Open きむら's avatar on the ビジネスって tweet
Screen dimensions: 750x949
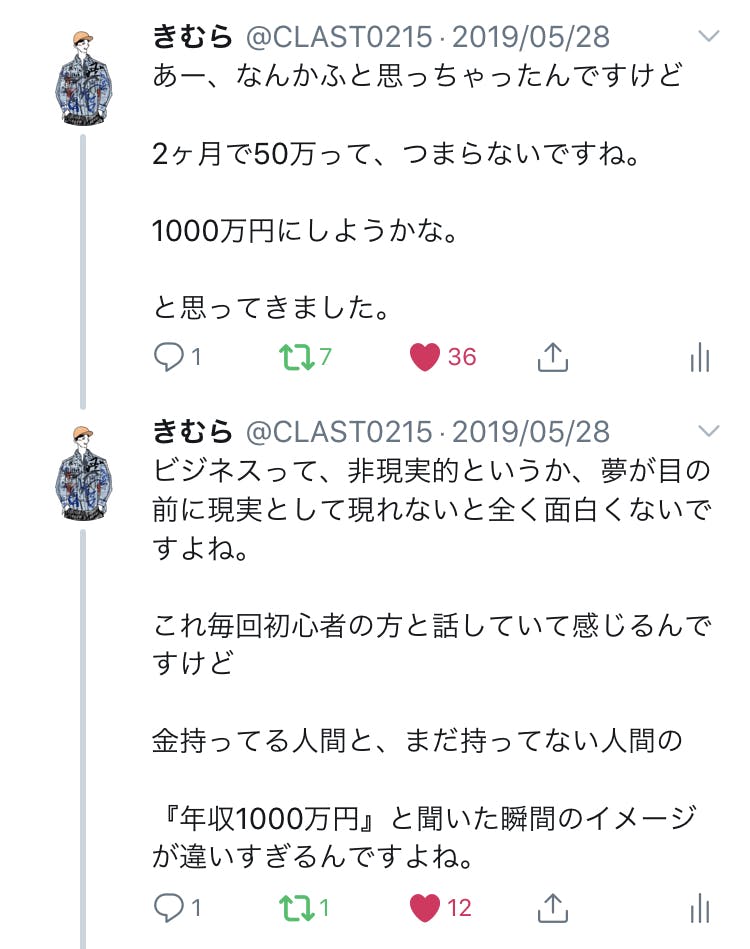(84, 472)
